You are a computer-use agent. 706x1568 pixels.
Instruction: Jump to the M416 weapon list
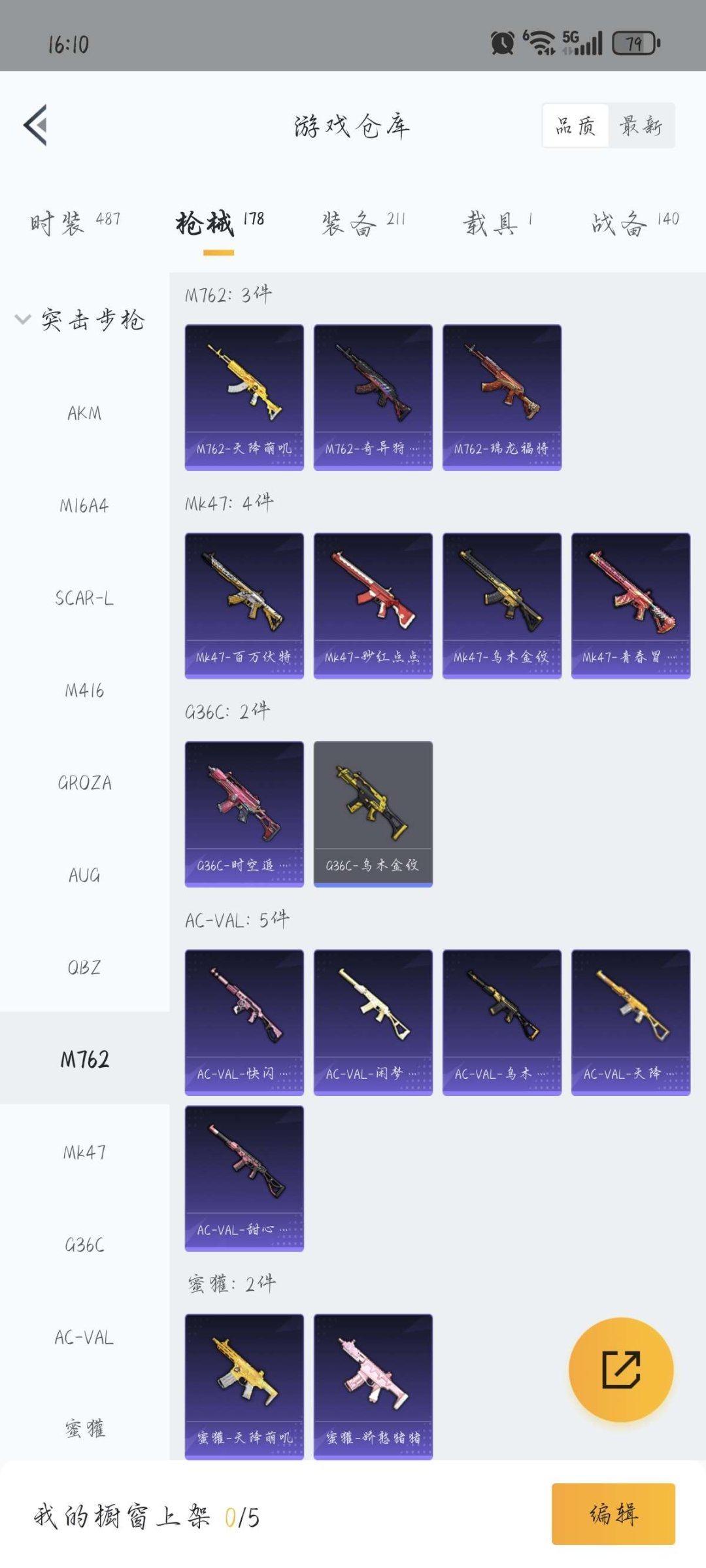coord(84,690)
